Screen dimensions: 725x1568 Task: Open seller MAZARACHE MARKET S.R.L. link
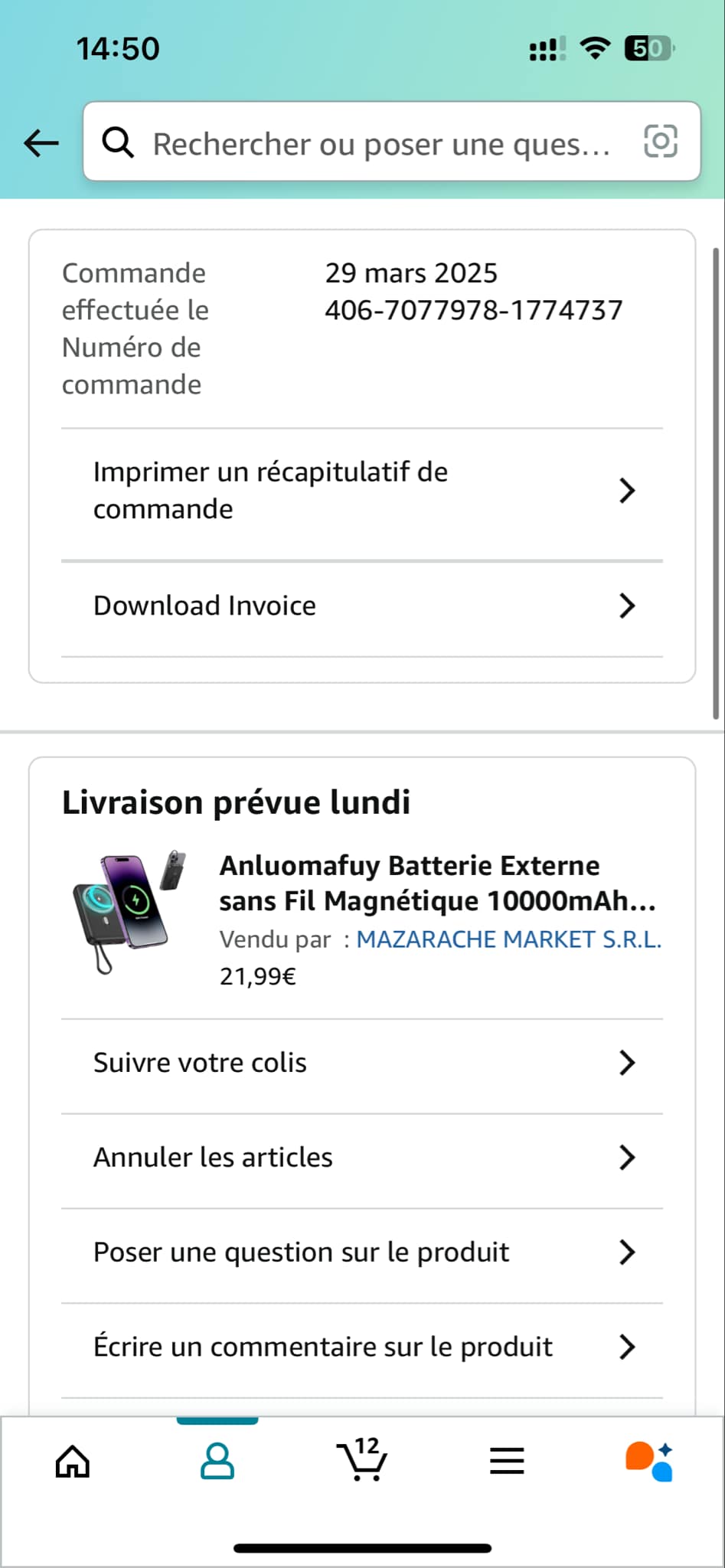[508, 939]
